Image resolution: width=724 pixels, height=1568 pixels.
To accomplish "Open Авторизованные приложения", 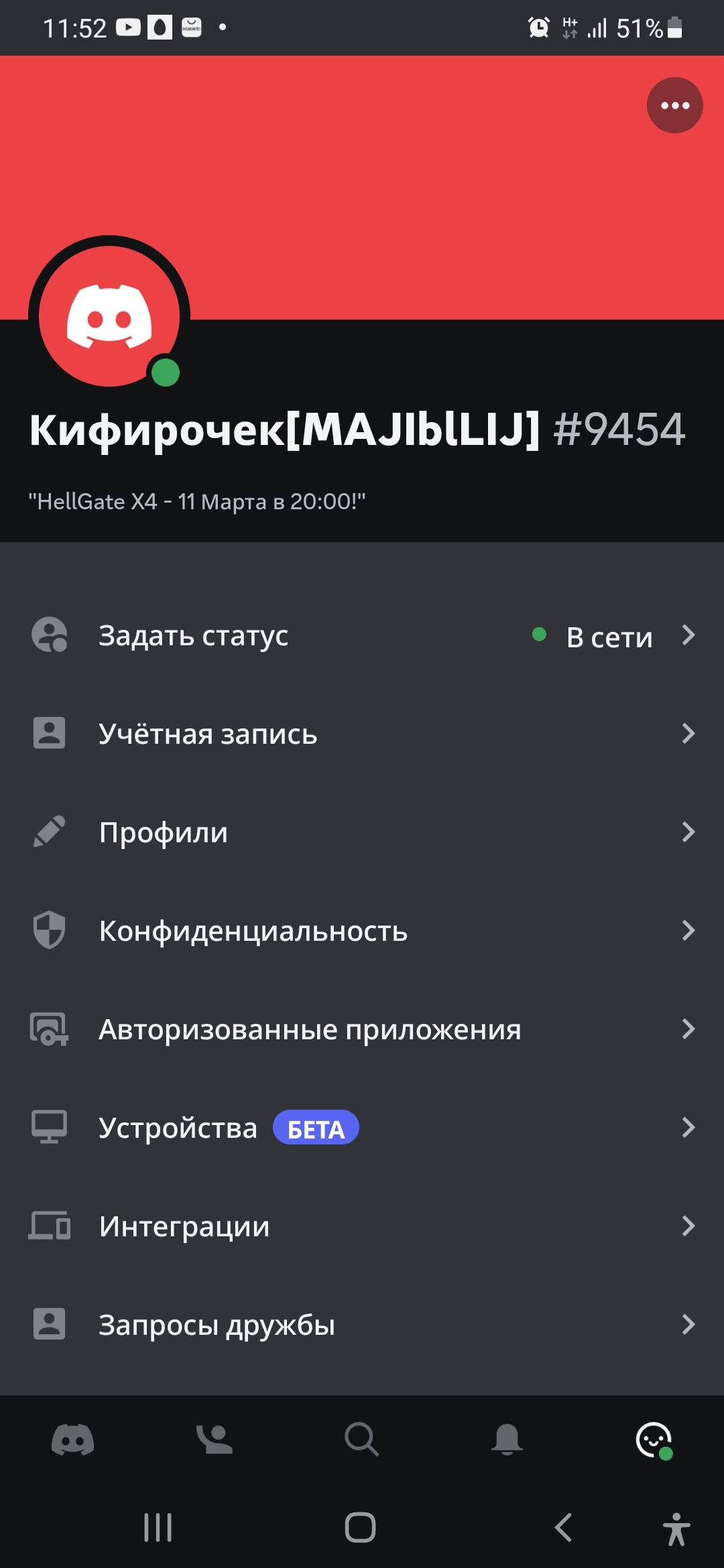I will (x=362, y=1029).
